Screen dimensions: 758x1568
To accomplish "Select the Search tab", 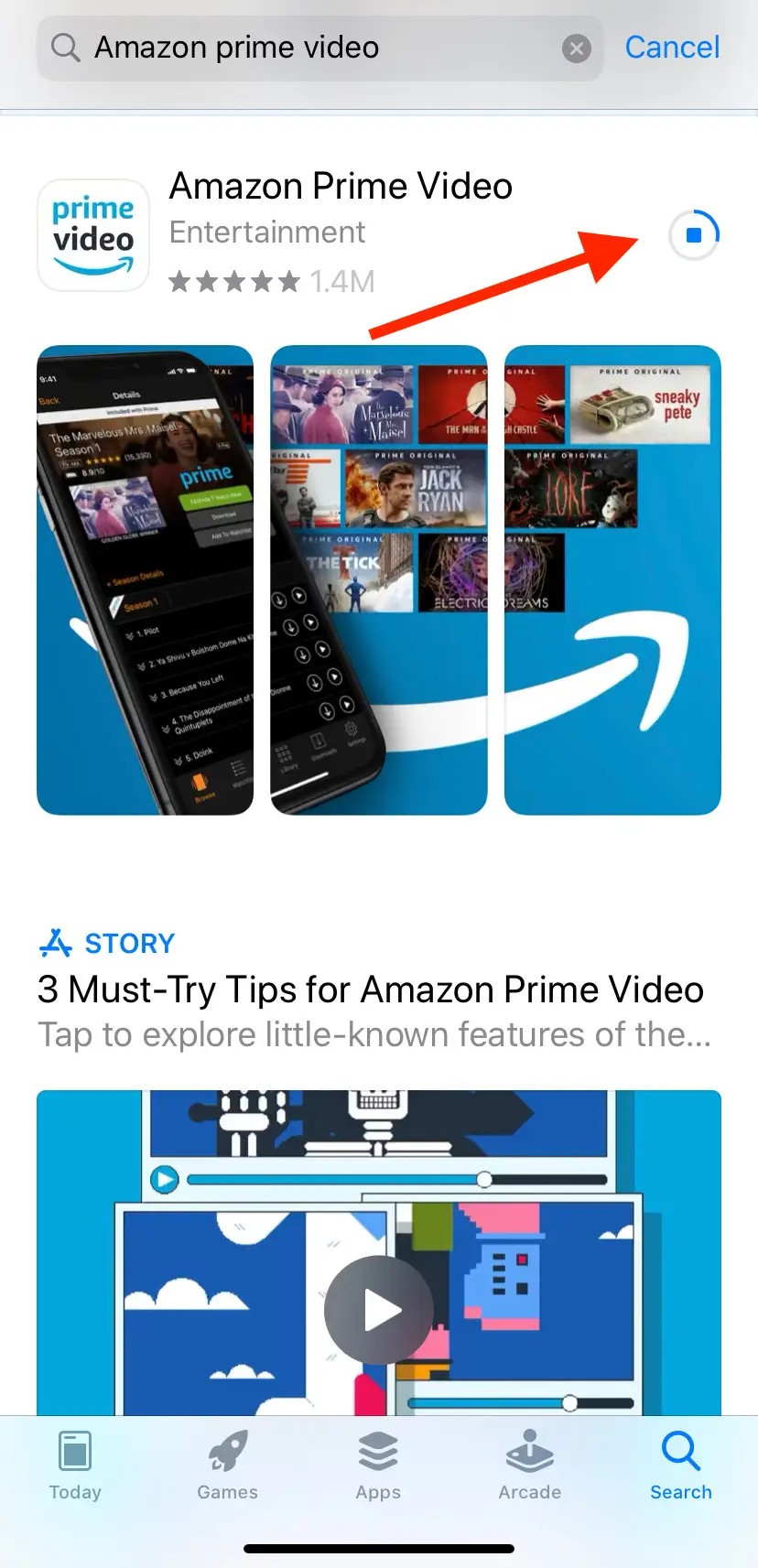I will click(681, 1465).
